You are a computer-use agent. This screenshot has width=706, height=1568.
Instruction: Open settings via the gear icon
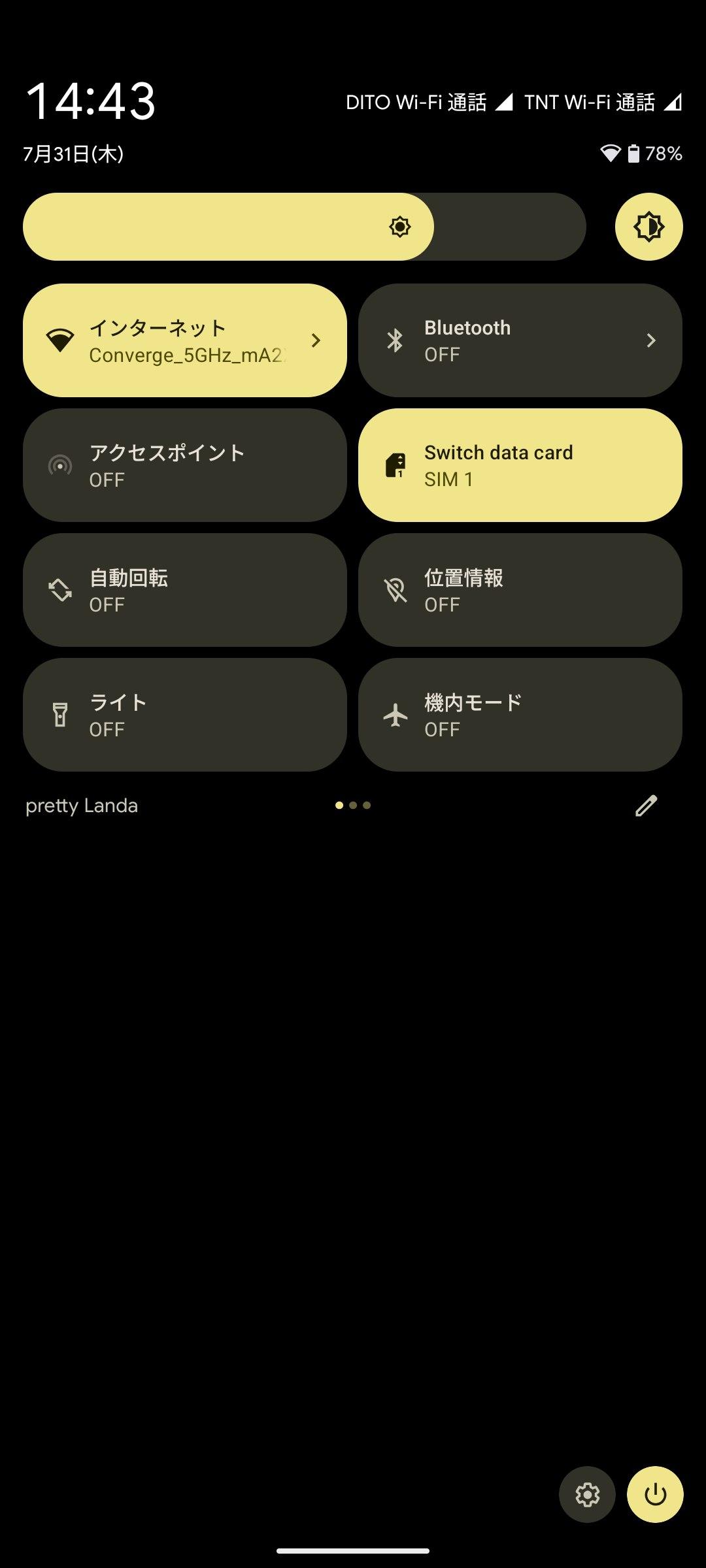click(x=587, y=1494)
